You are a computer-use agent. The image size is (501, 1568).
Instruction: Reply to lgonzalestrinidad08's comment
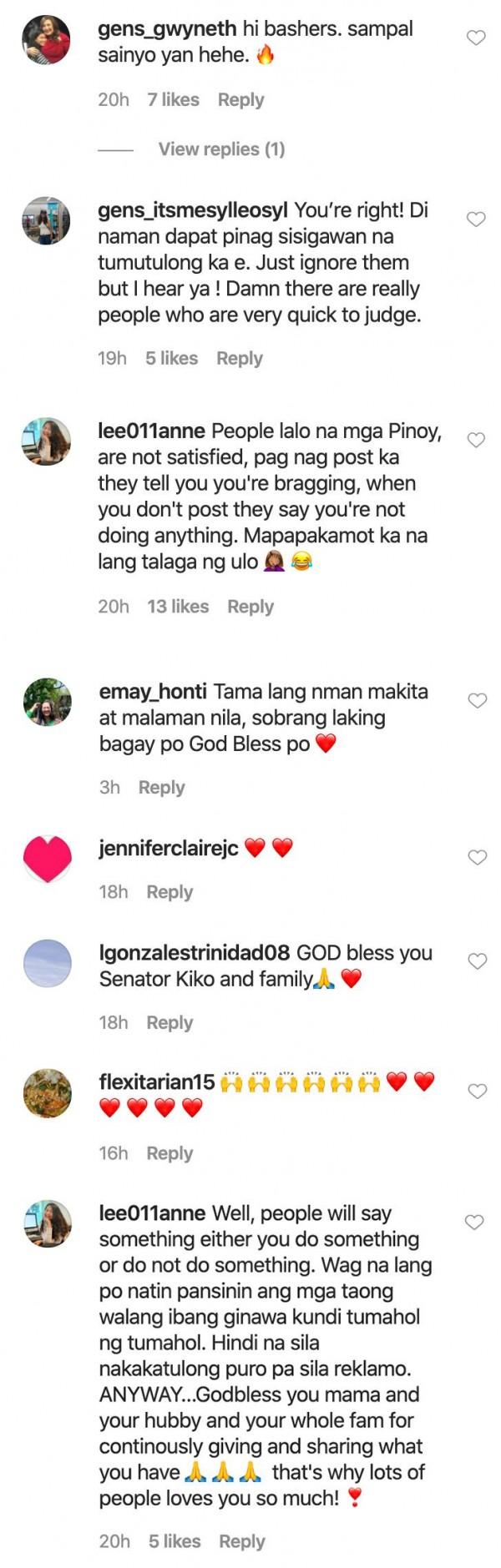[x=170, y=1023]
